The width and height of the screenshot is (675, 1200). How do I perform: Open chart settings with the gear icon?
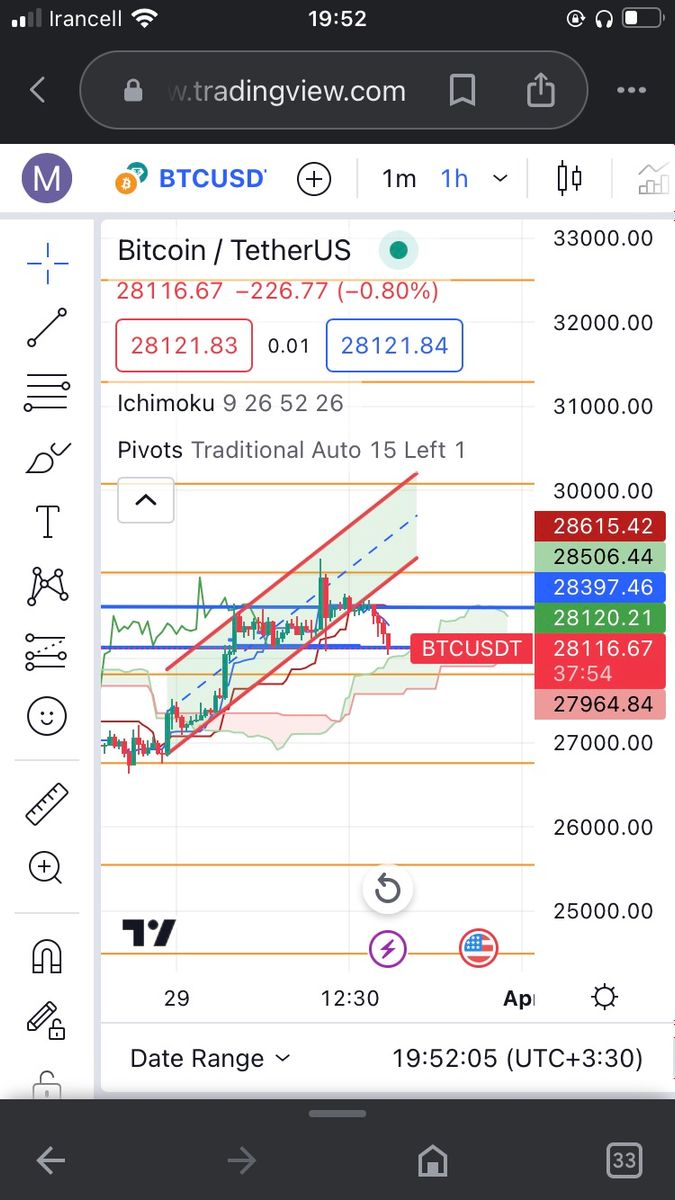pyautogui.click(x=604, y=997)
